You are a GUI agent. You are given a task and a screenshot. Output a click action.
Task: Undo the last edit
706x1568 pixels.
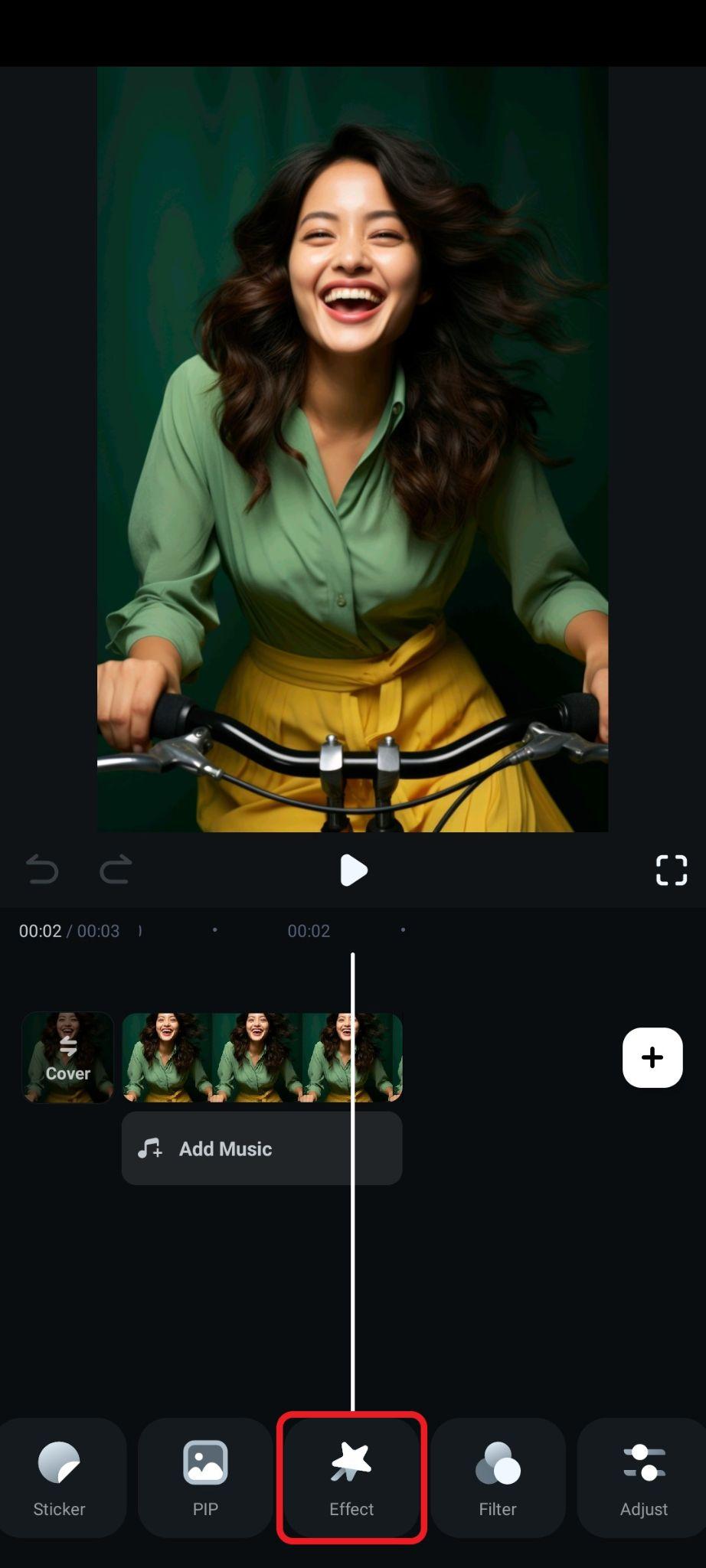(42, 871)
